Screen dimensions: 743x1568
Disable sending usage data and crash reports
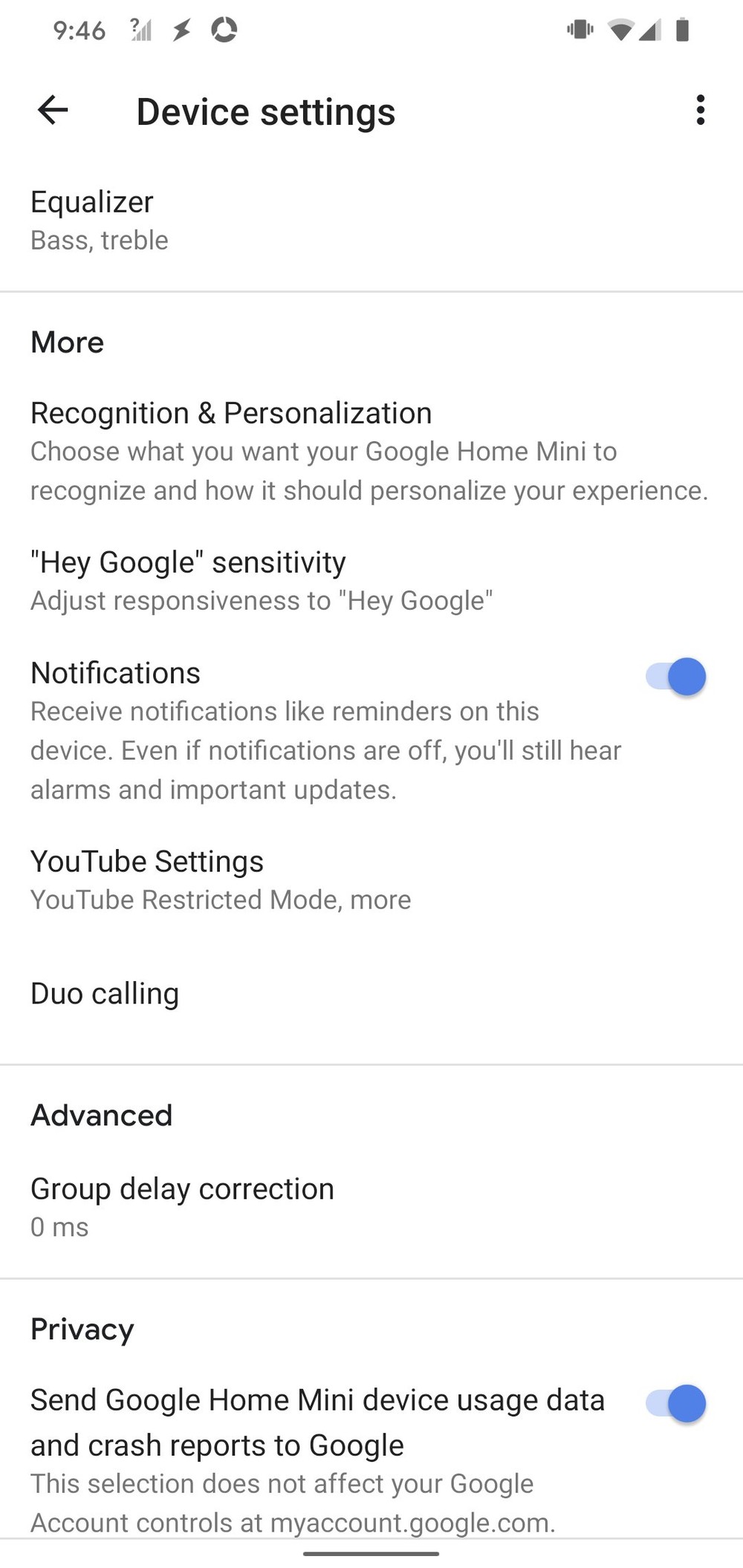pos(675,1404)
